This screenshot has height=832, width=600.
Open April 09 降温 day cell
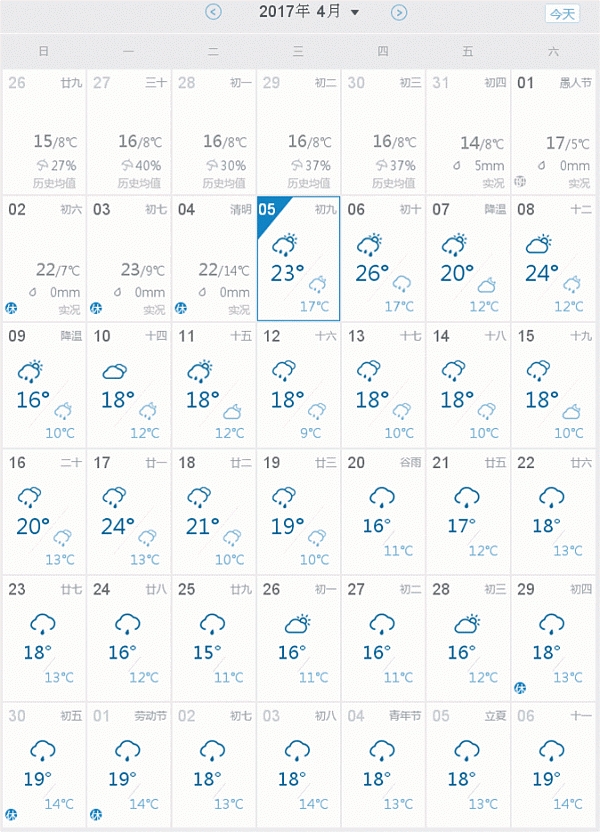tap(44, 385)
